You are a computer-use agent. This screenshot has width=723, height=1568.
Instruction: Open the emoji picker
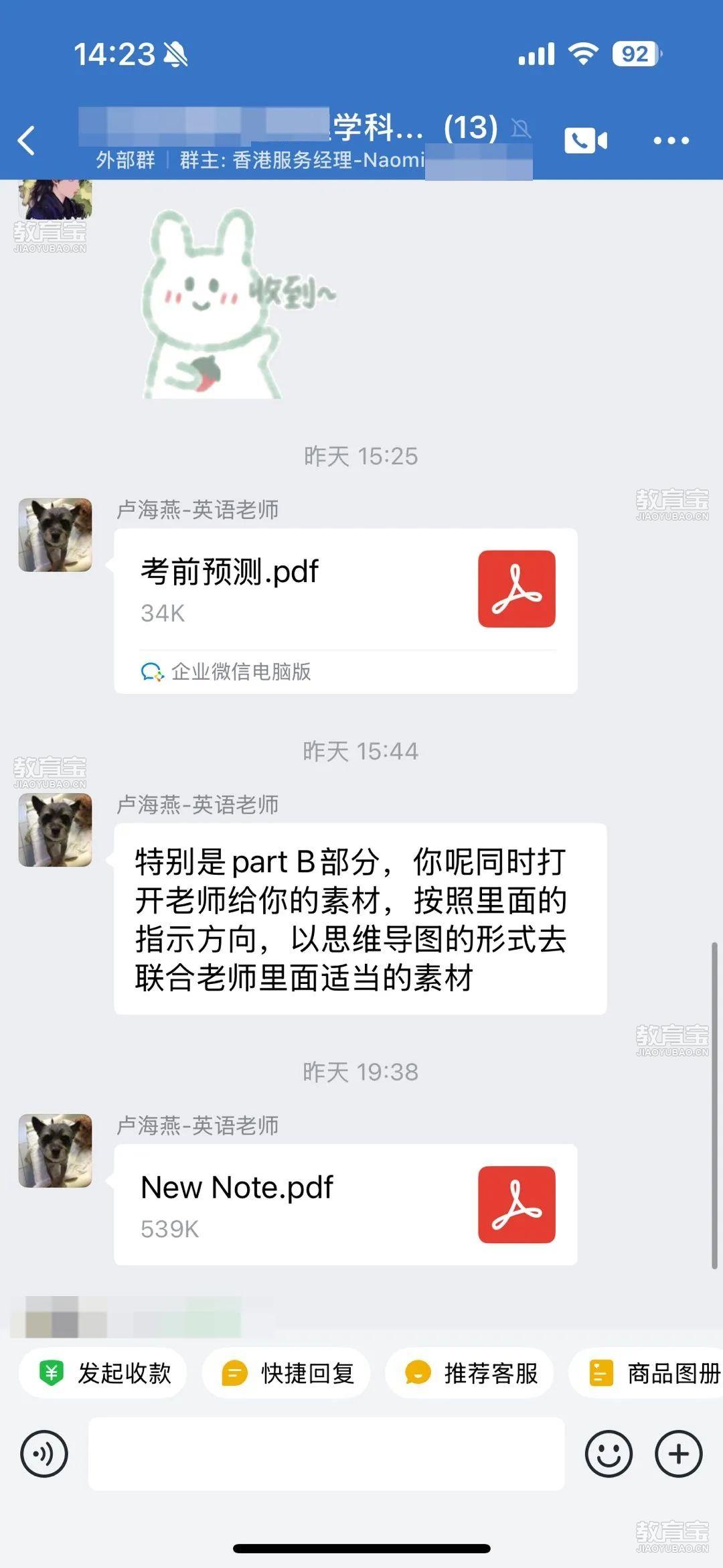pyautogui.click(x=609, y=1453)
